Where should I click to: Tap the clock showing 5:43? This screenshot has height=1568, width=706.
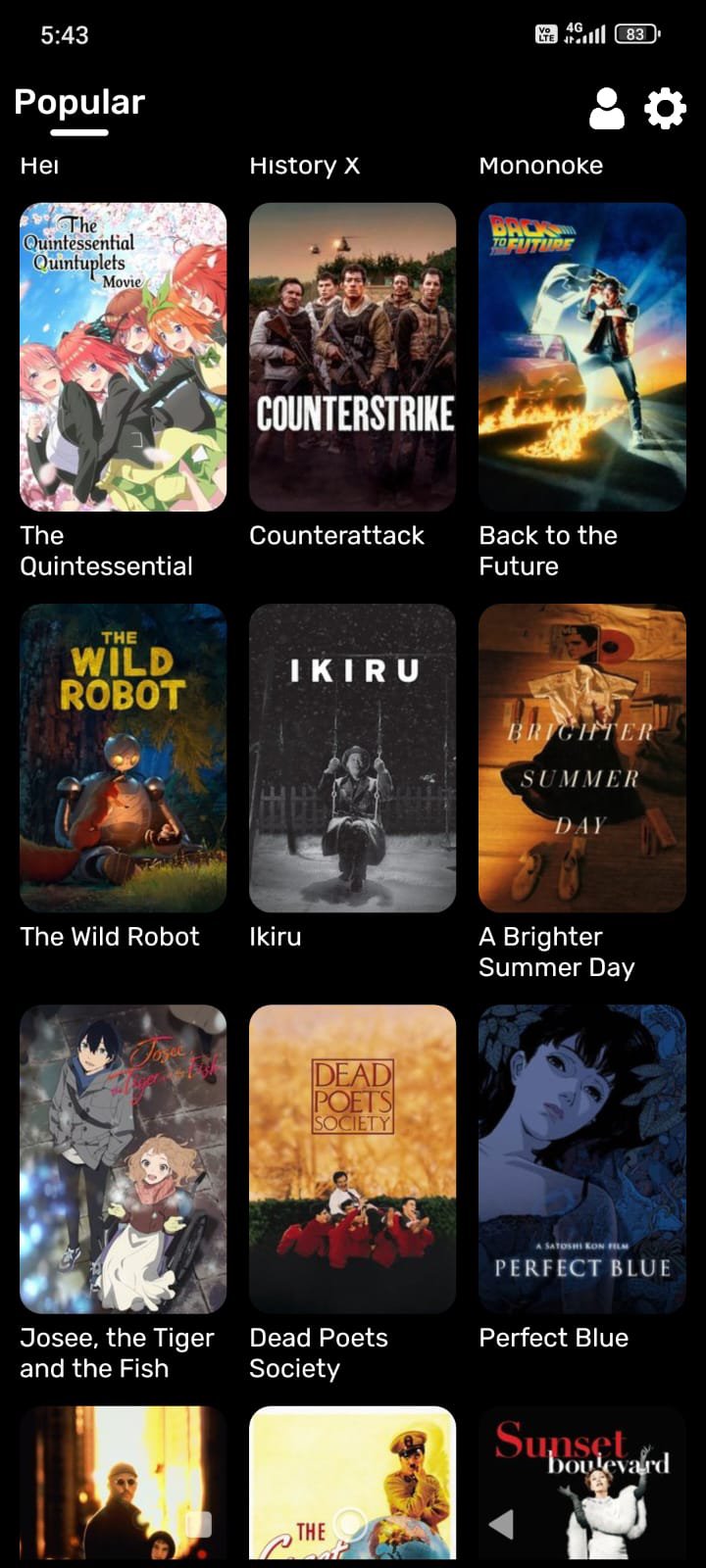click(63, 34)
